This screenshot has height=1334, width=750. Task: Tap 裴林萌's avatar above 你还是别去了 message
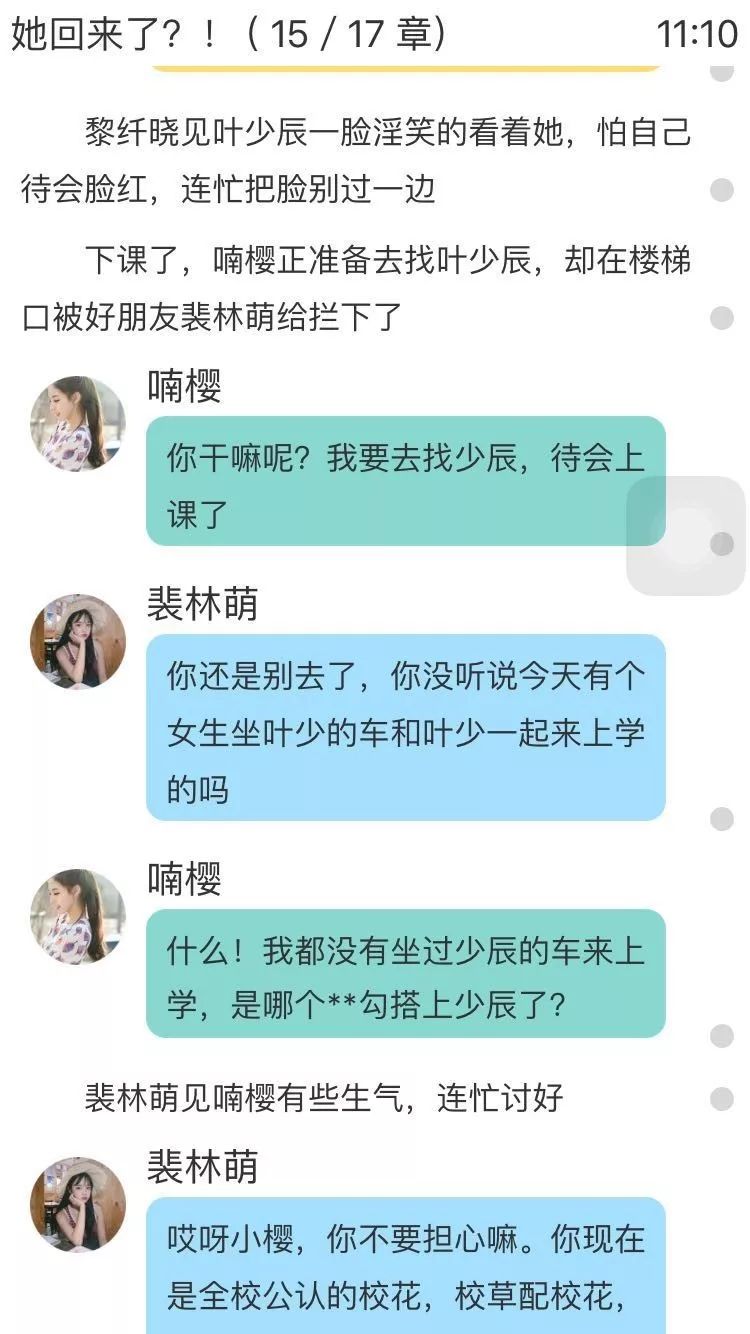[78, 642]
